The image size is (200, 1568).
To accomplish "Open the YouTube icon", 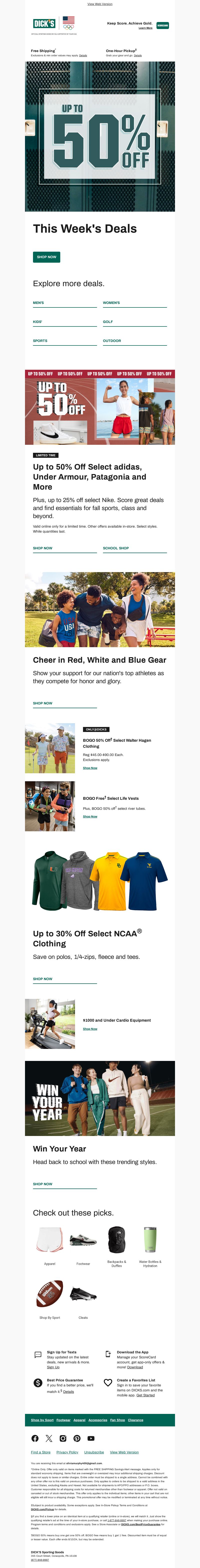I will tap(90, 1438).
